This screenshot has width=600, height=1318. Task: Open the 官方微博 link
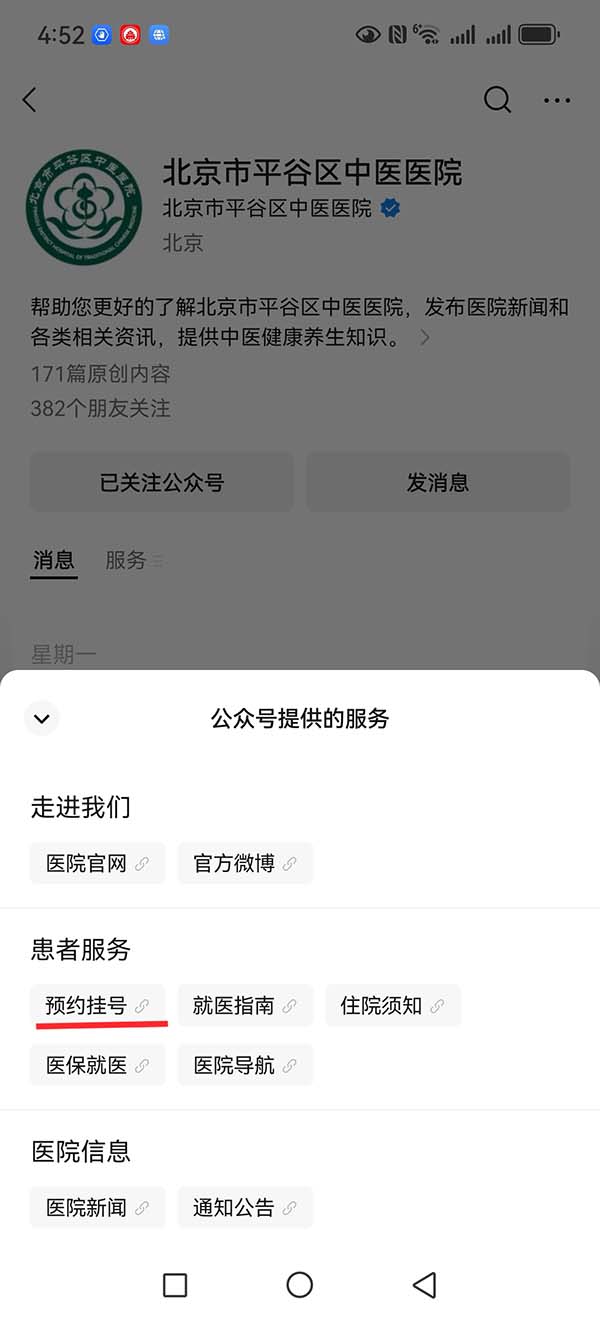(x=245, y=864)
